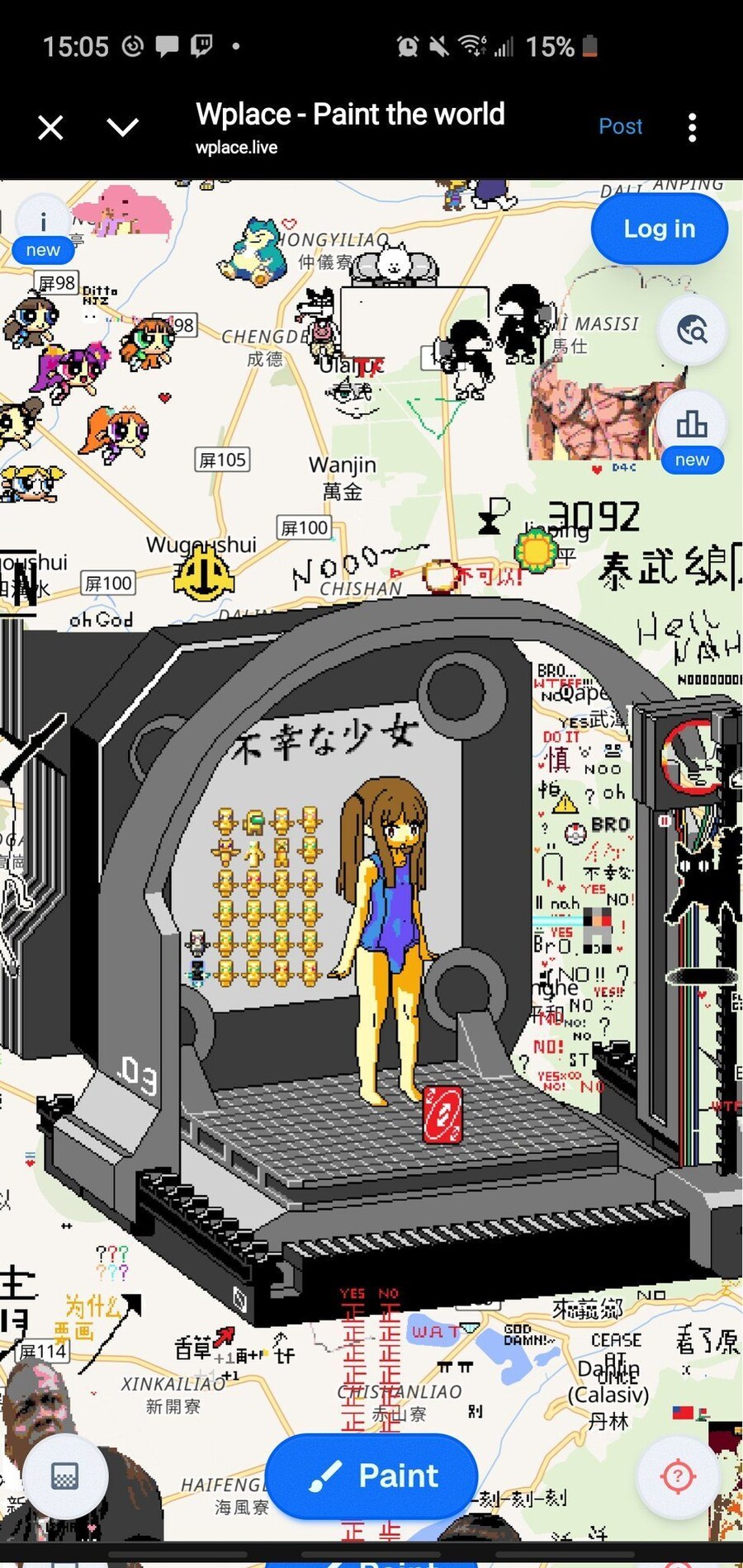743x1568 pixels.
Task: Start painting with the Paint button
Action: click(371, 1476)
